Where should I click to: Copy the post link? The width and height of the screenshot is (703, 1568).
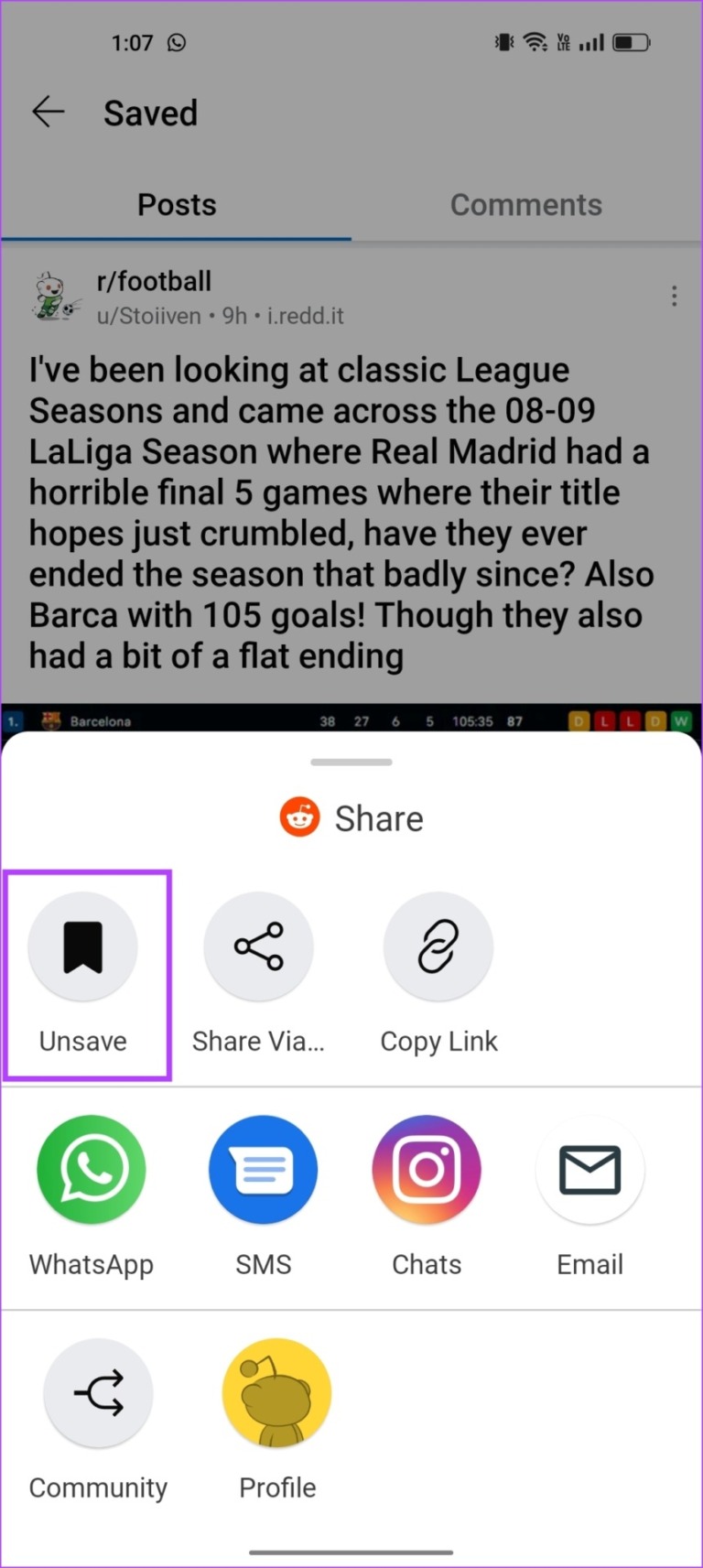click(x=438, y=946)
